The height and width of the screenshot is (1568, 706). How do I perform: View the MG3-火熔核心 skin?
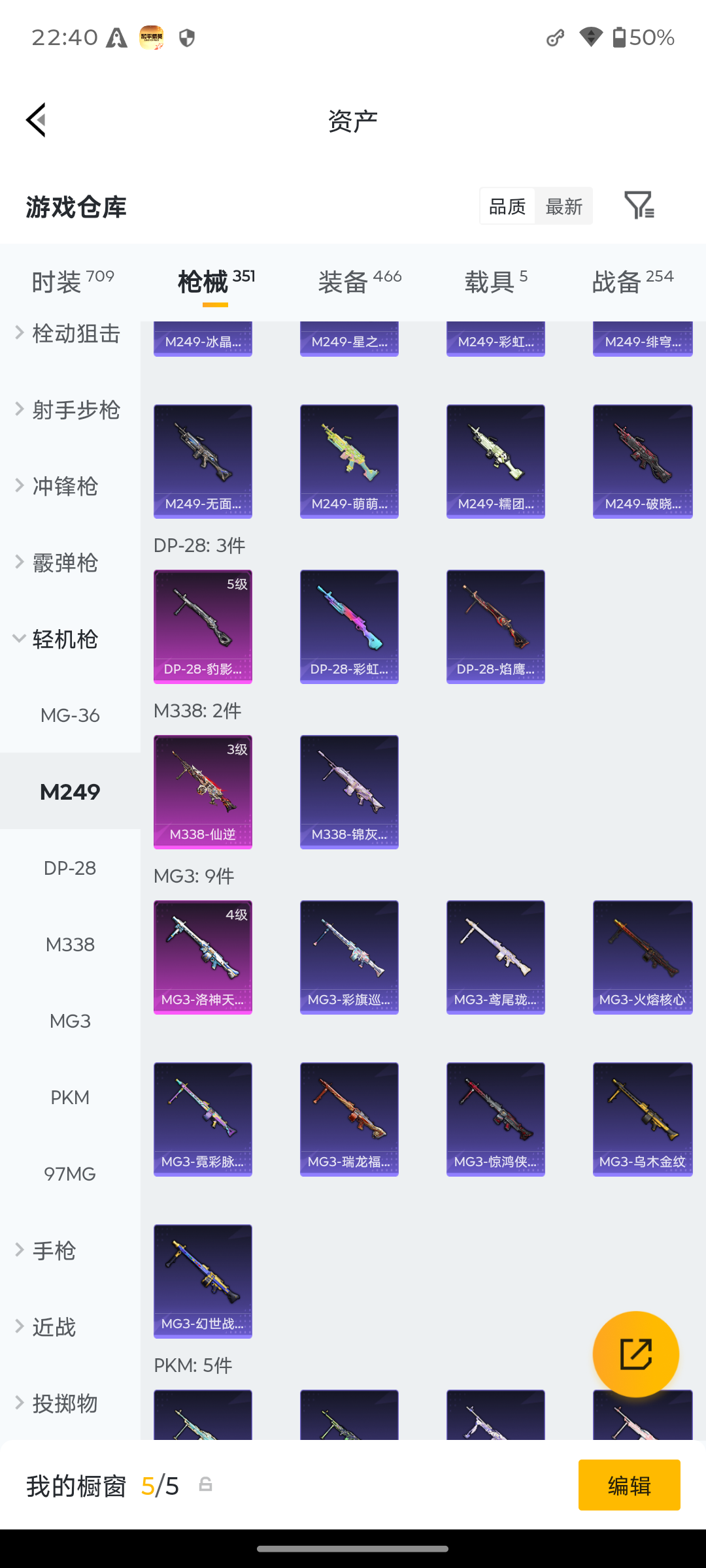643,957
